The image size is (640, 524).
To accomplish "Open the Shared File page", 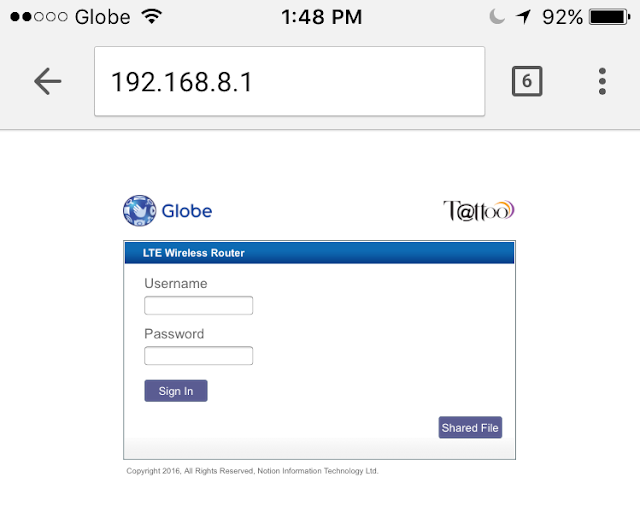I will 470,427.
